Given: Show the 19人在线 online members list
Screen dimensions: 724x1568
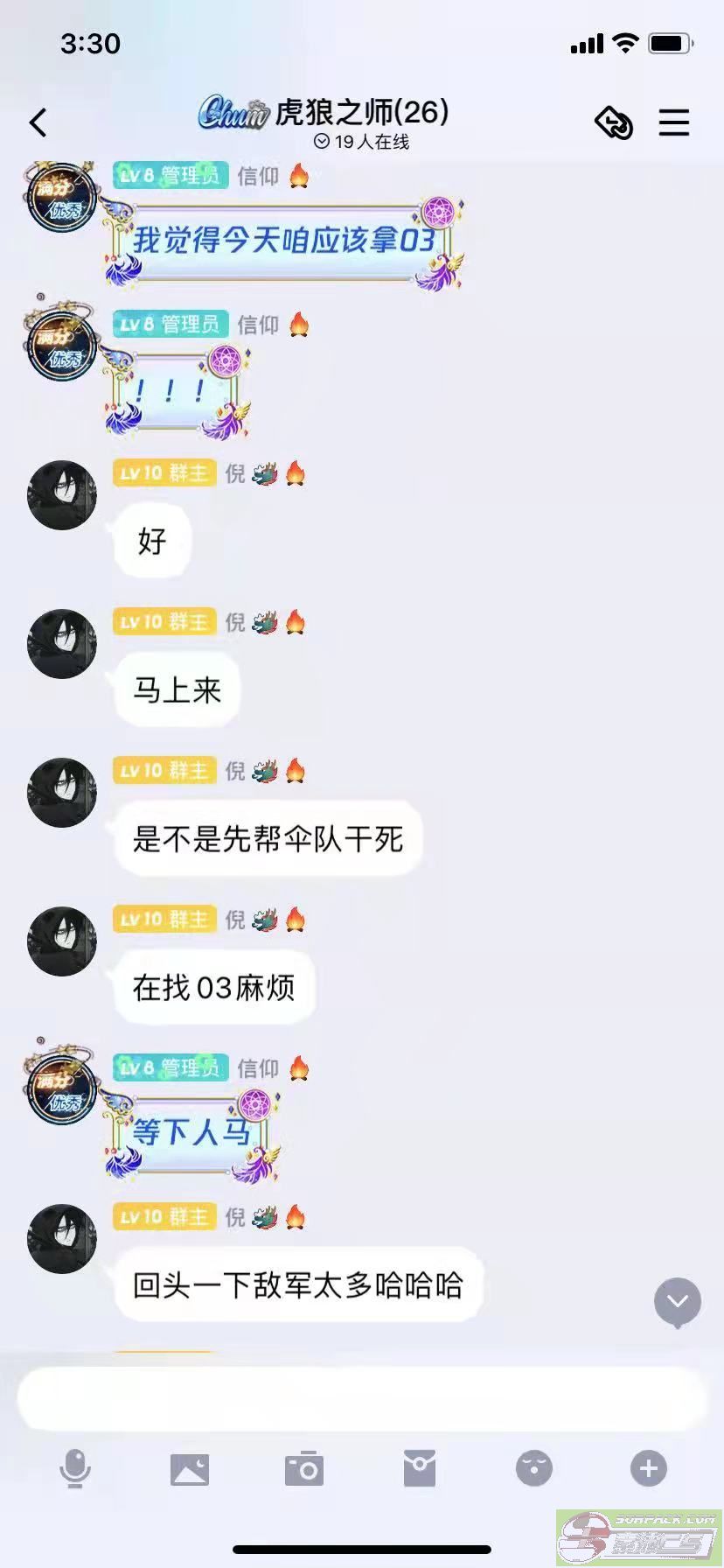Looking at the screenshot, I should (x=362, y=142).
